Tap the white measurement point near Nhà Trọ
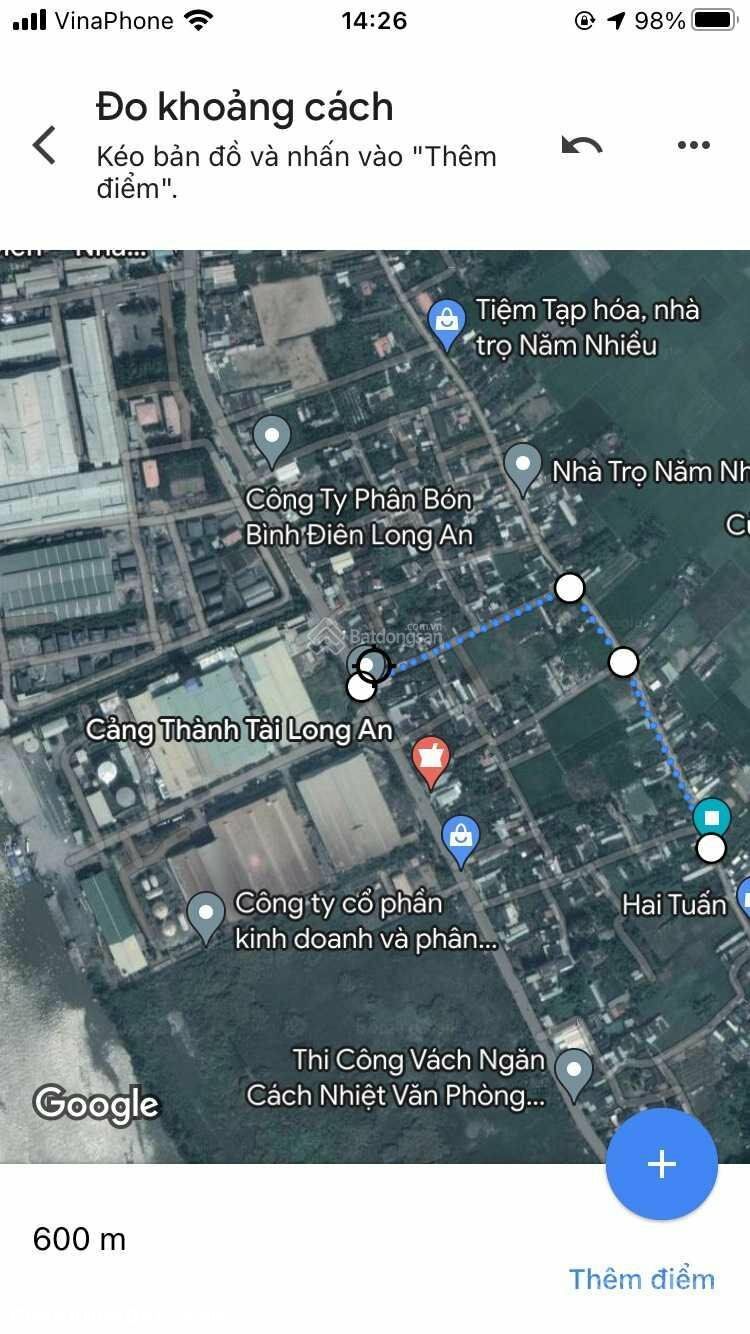 pyautogui.click(x=570, y=588)
